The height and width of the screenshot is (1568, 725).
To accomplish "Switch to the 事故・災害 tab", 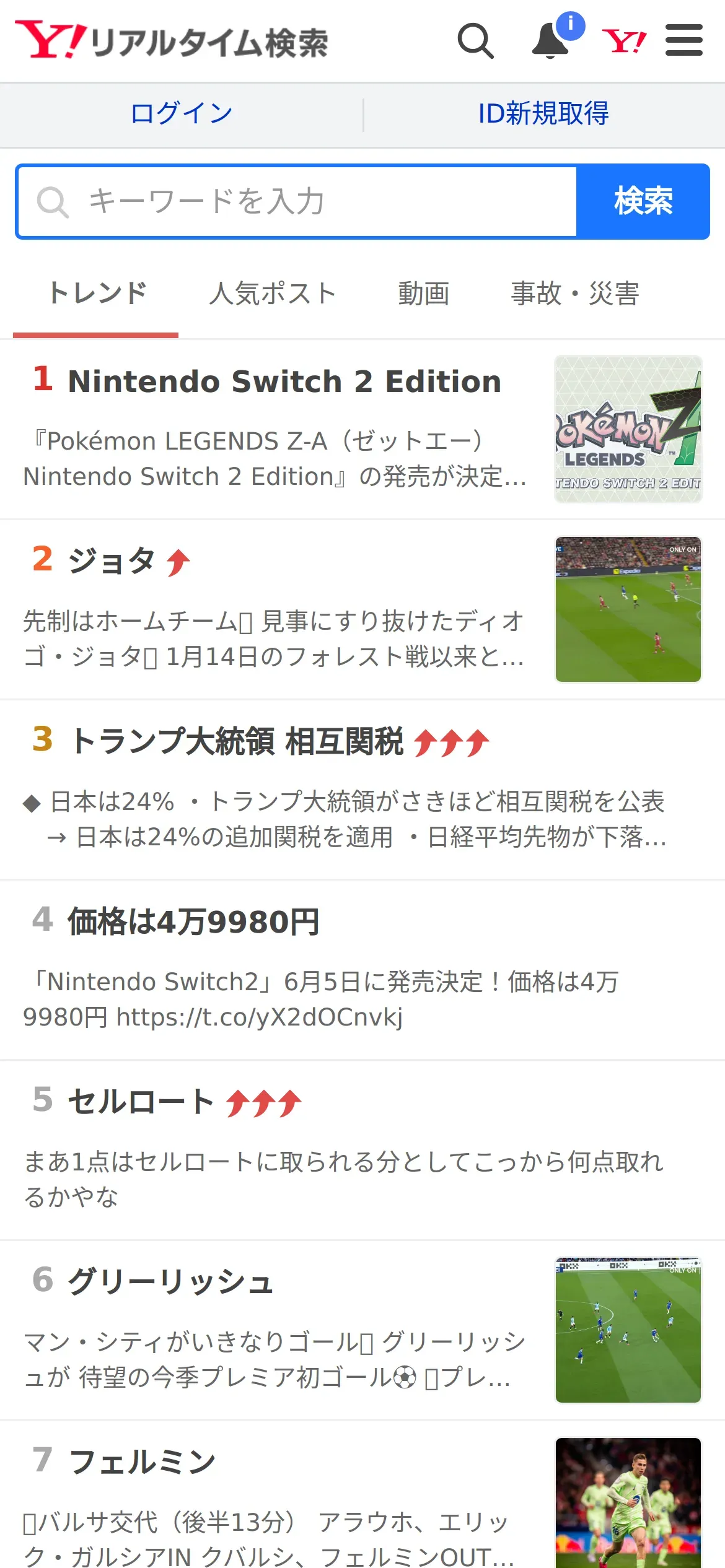I will coord(575,294).
